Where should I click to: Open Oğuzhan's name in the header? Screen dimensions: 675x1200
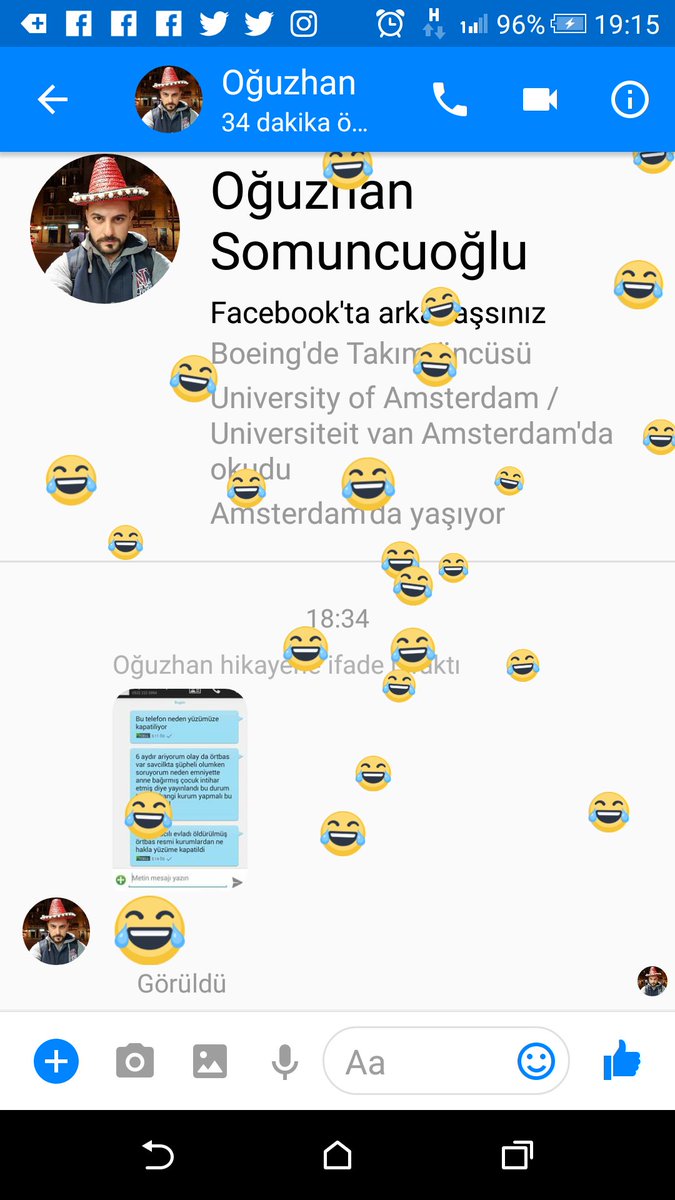coord(289,84)
